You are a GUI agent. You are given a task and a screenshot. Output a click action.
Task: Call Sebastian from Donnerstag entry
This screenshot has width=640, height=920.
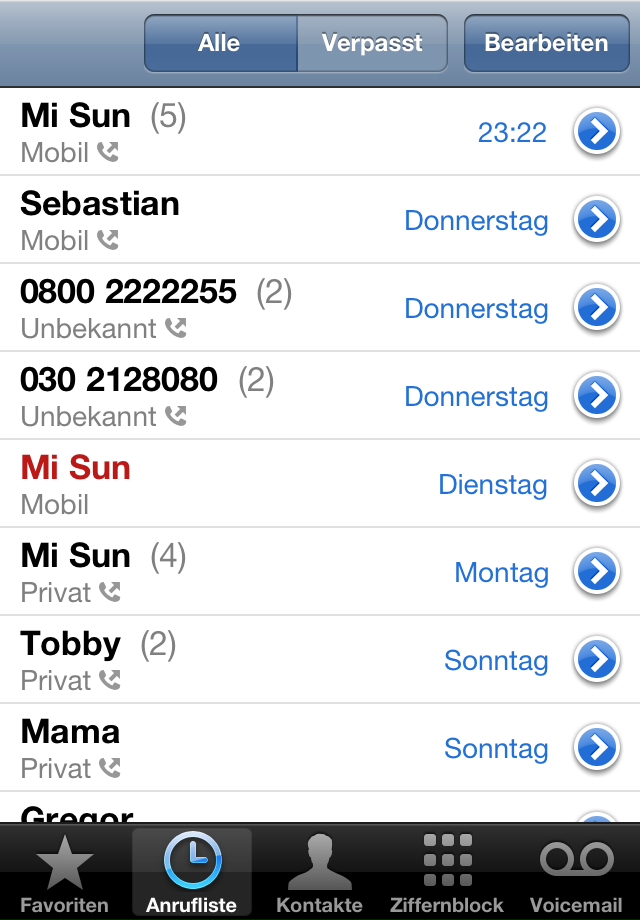[x=250, y=220]
